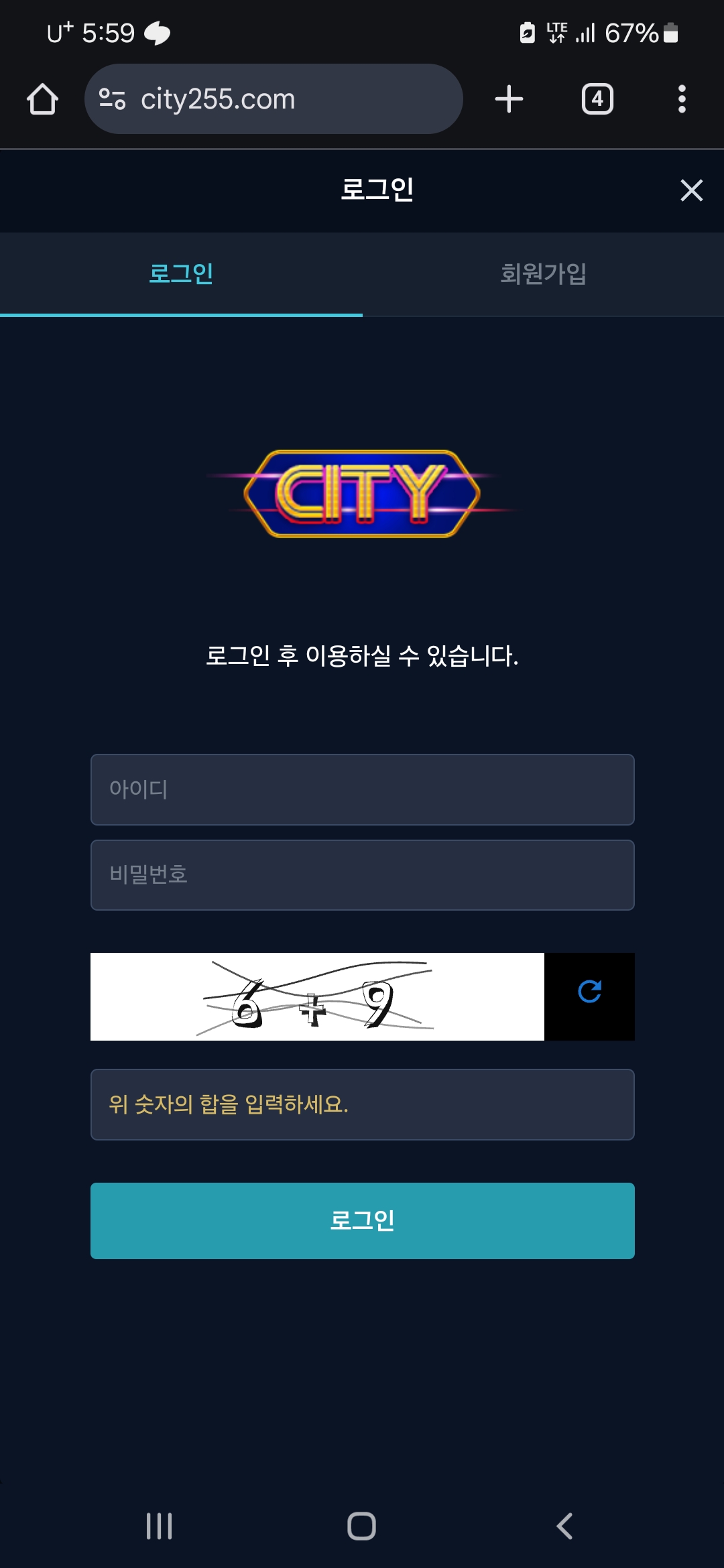Select the 로그인 tab
This screenshot has height=1568, width=724.
coord(181,274)
